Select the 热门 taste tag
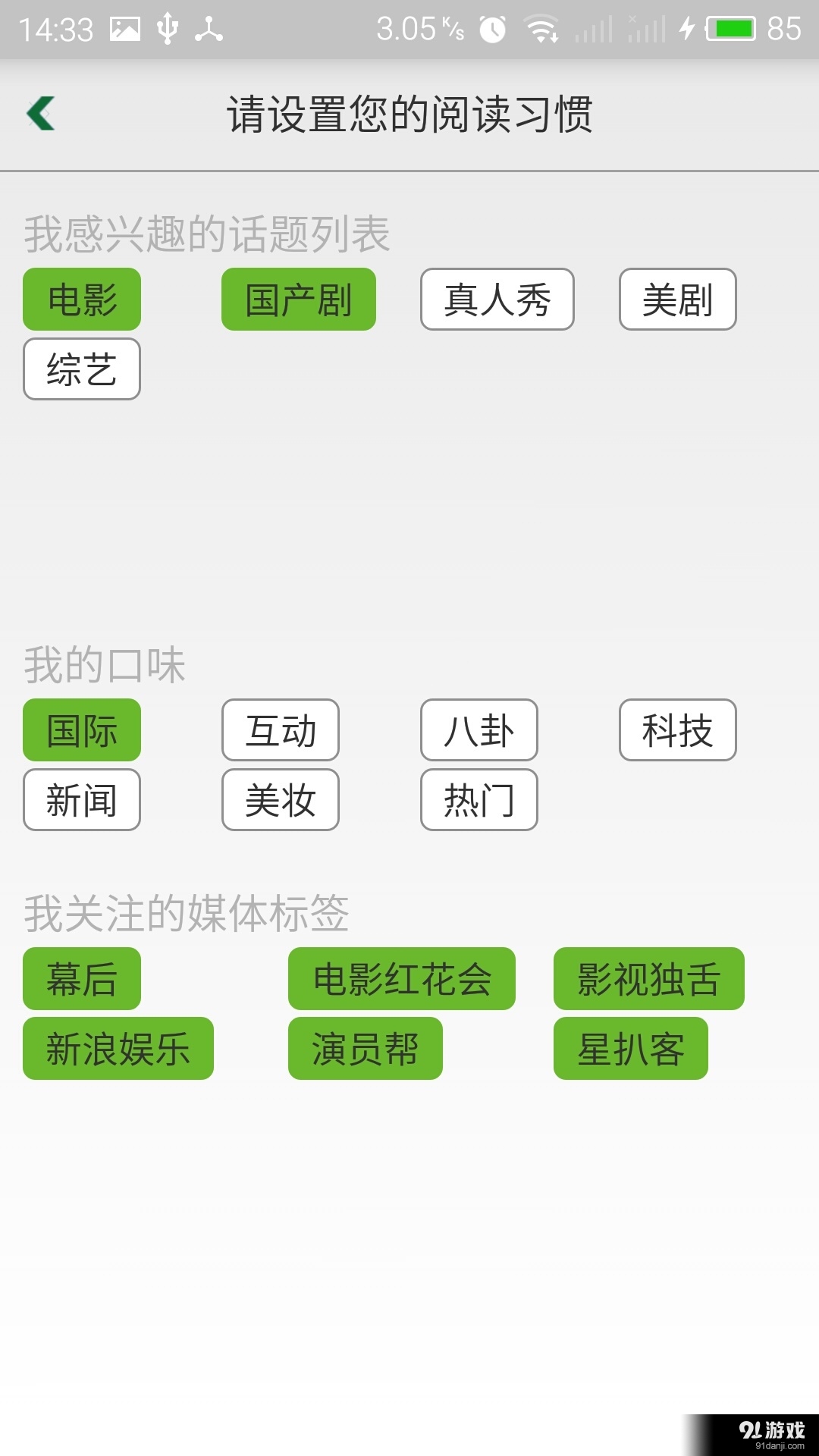819x1456 pixels. click(x=479, y=799)
